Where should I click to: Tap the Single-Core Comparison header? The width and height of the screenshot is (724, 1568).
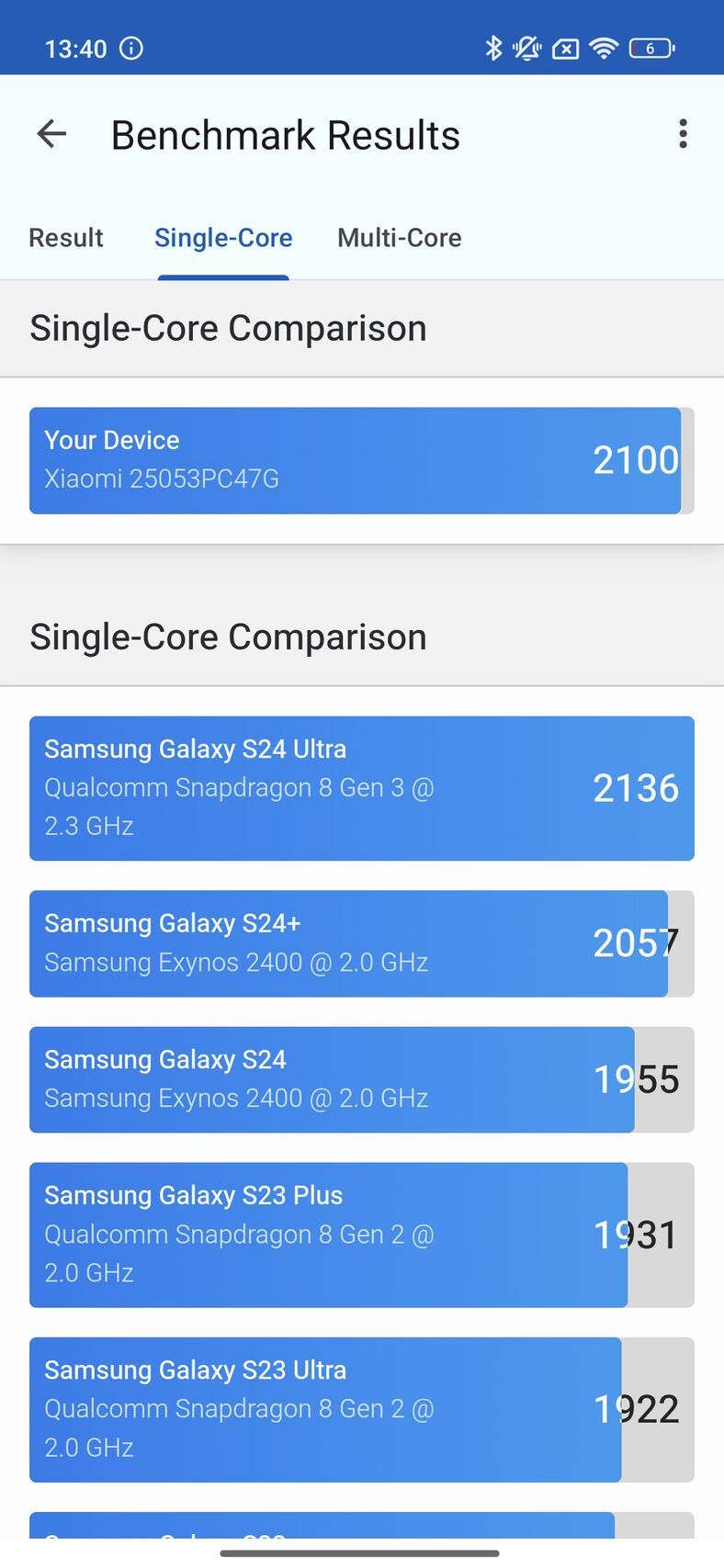228,328
